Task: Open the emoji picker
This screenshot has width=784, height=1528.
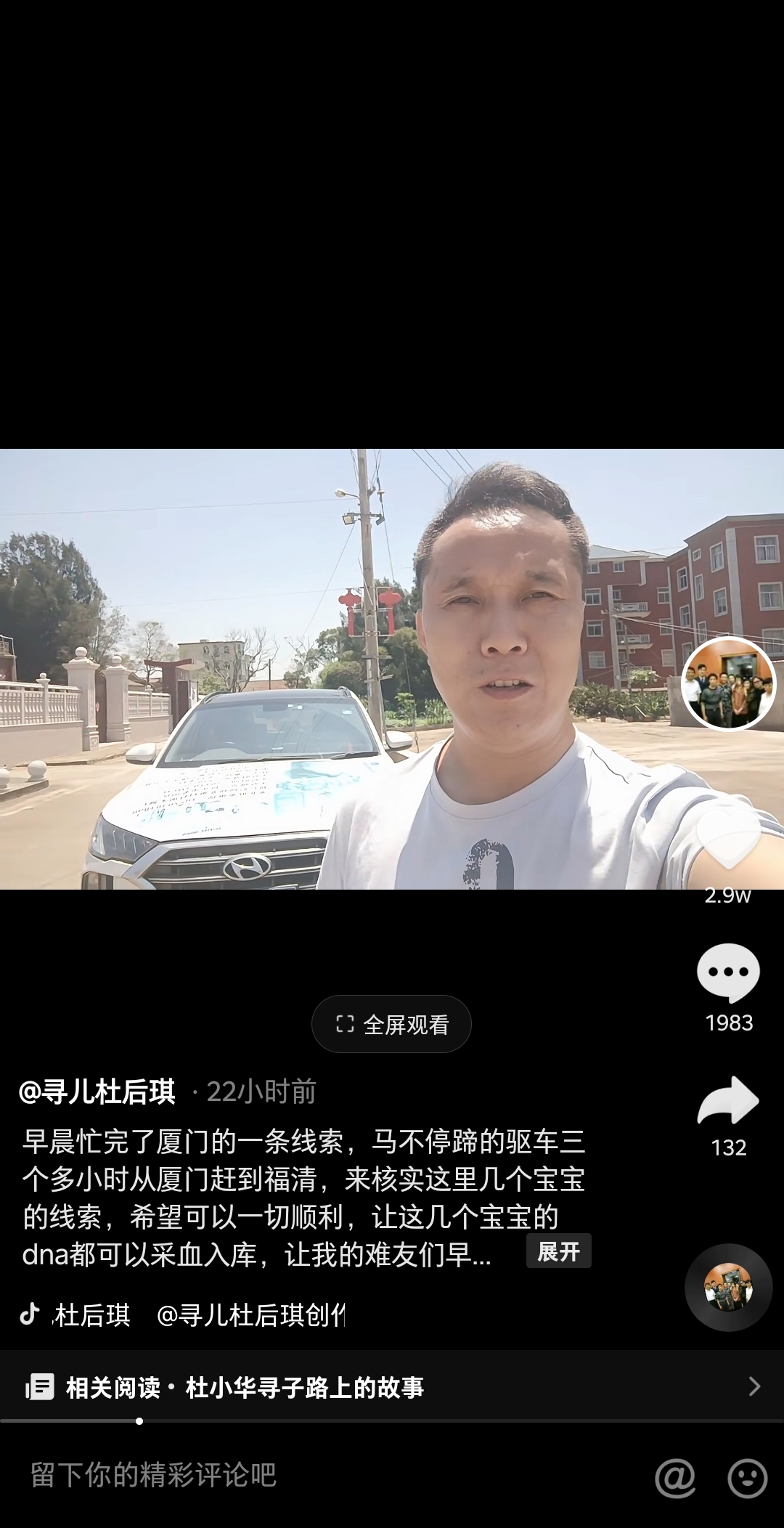Action: 747,1477
